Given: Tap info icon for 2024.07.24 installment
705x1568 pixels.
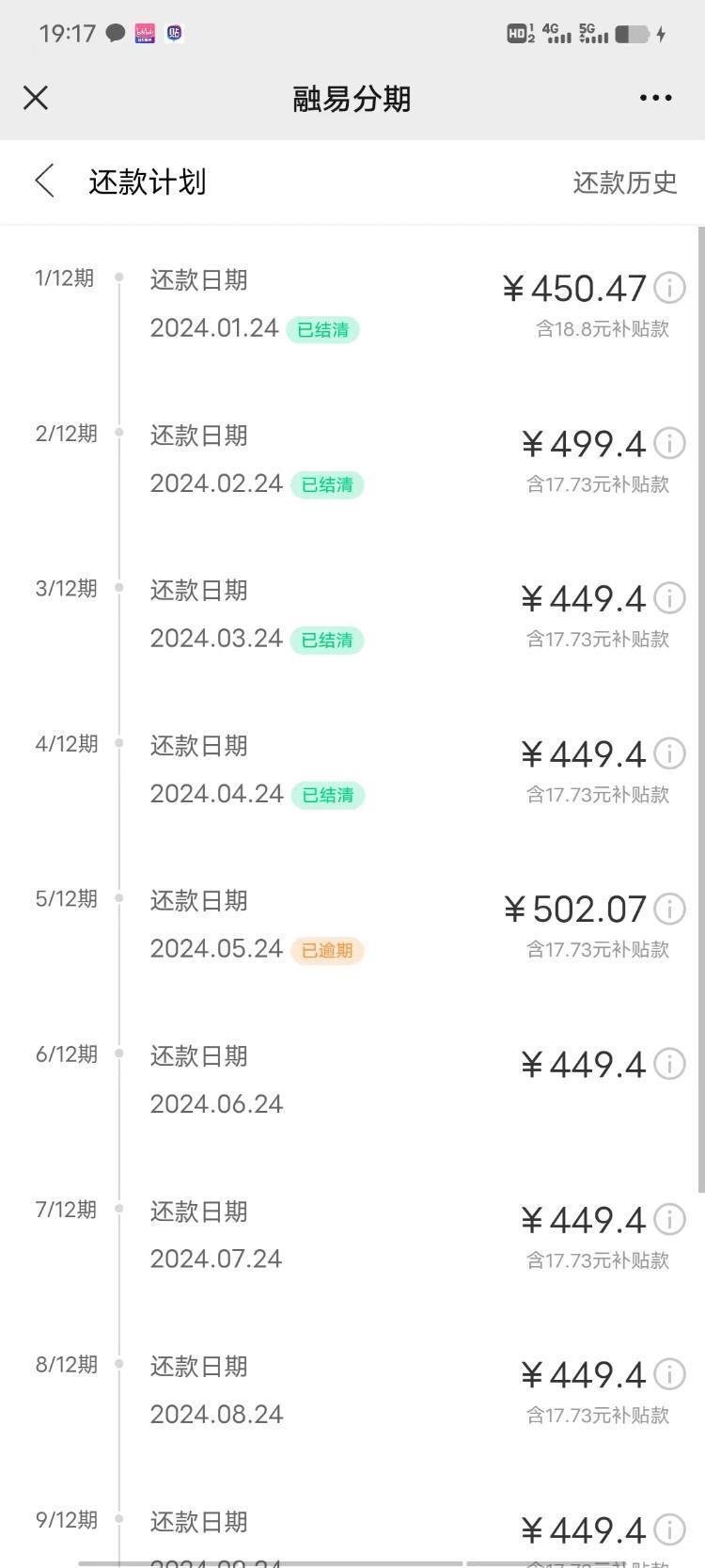Looking at the screenshot, I should point(669,1219).
